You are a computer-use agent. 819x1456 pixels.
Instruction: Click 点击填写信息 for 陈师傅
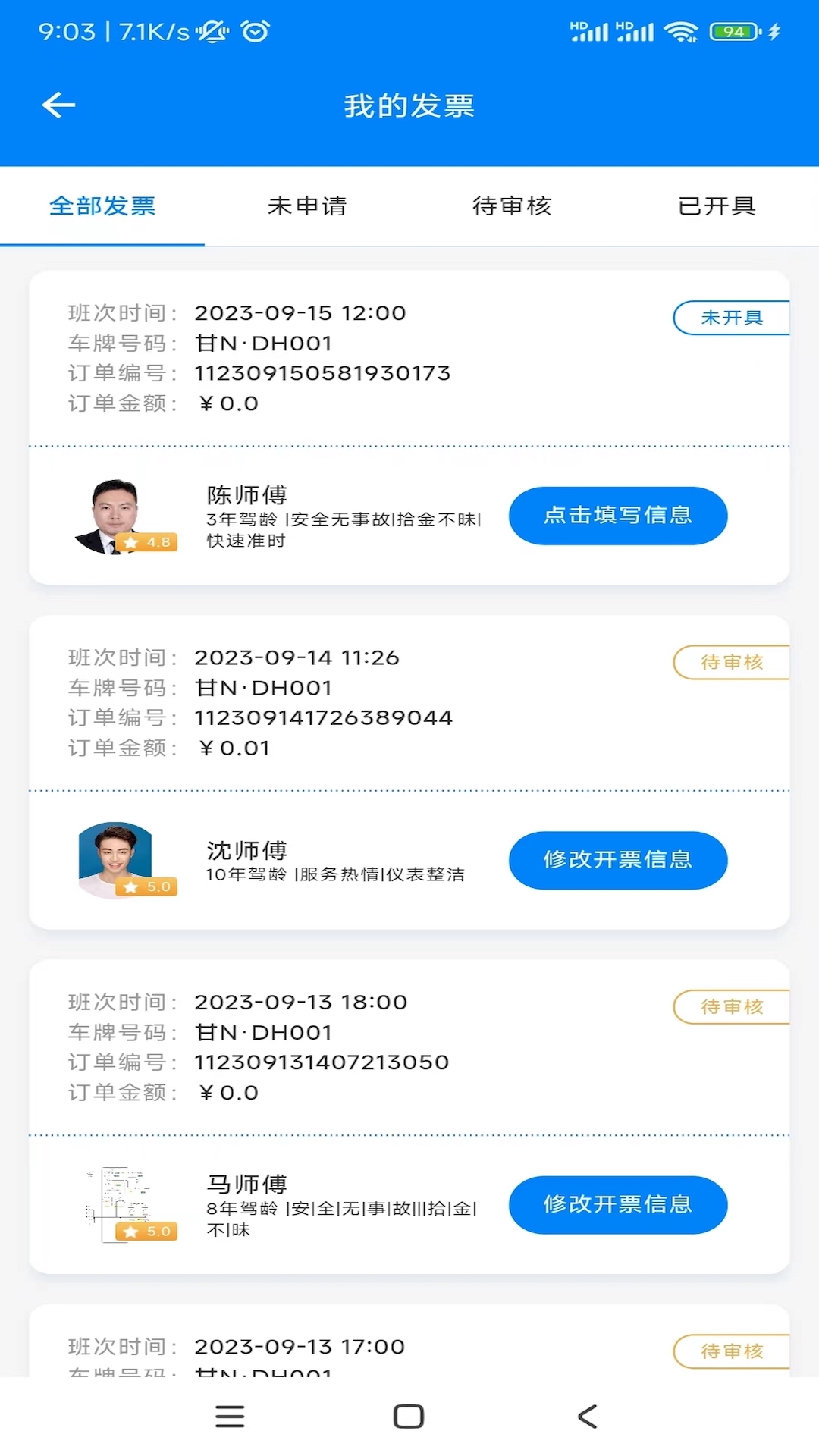point(618,516)
